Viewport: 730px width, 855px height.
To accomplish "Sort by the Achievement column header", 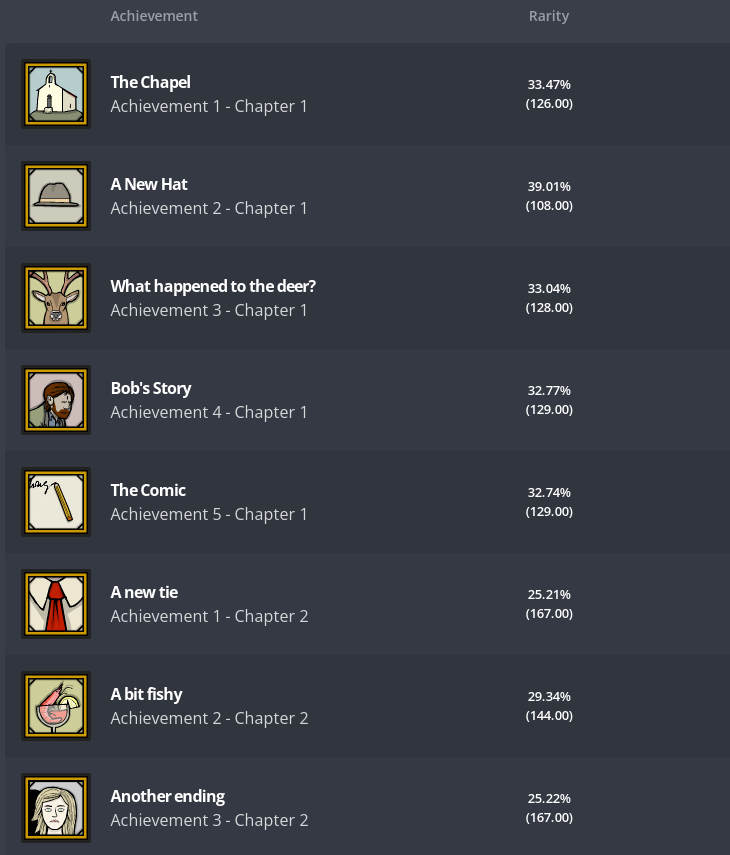I will [x=154, y=16].
